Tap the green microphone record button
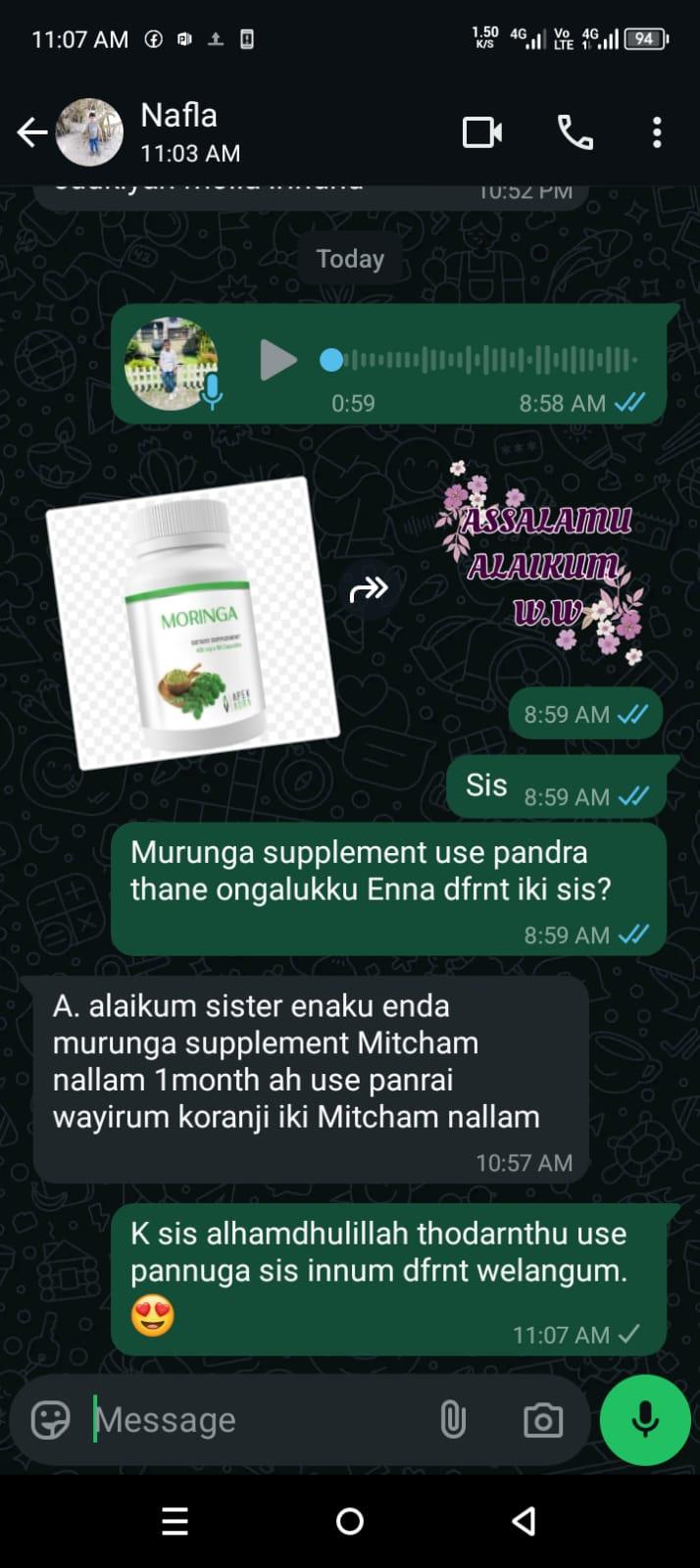This screenshot has height=1568, width=700. 644,1419
